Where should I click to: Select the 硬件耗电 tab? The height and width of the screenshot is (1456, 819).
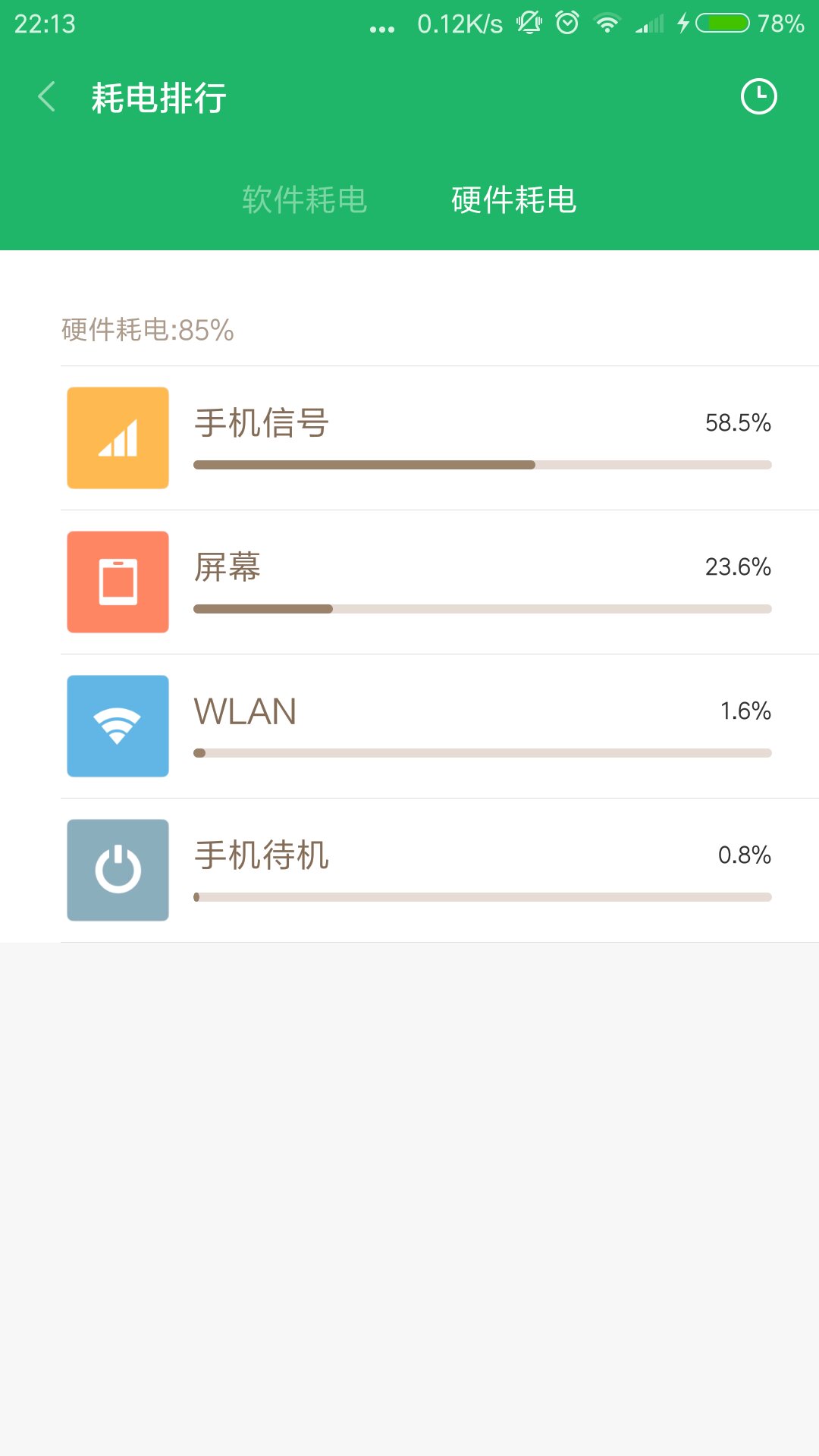[514, 200]
